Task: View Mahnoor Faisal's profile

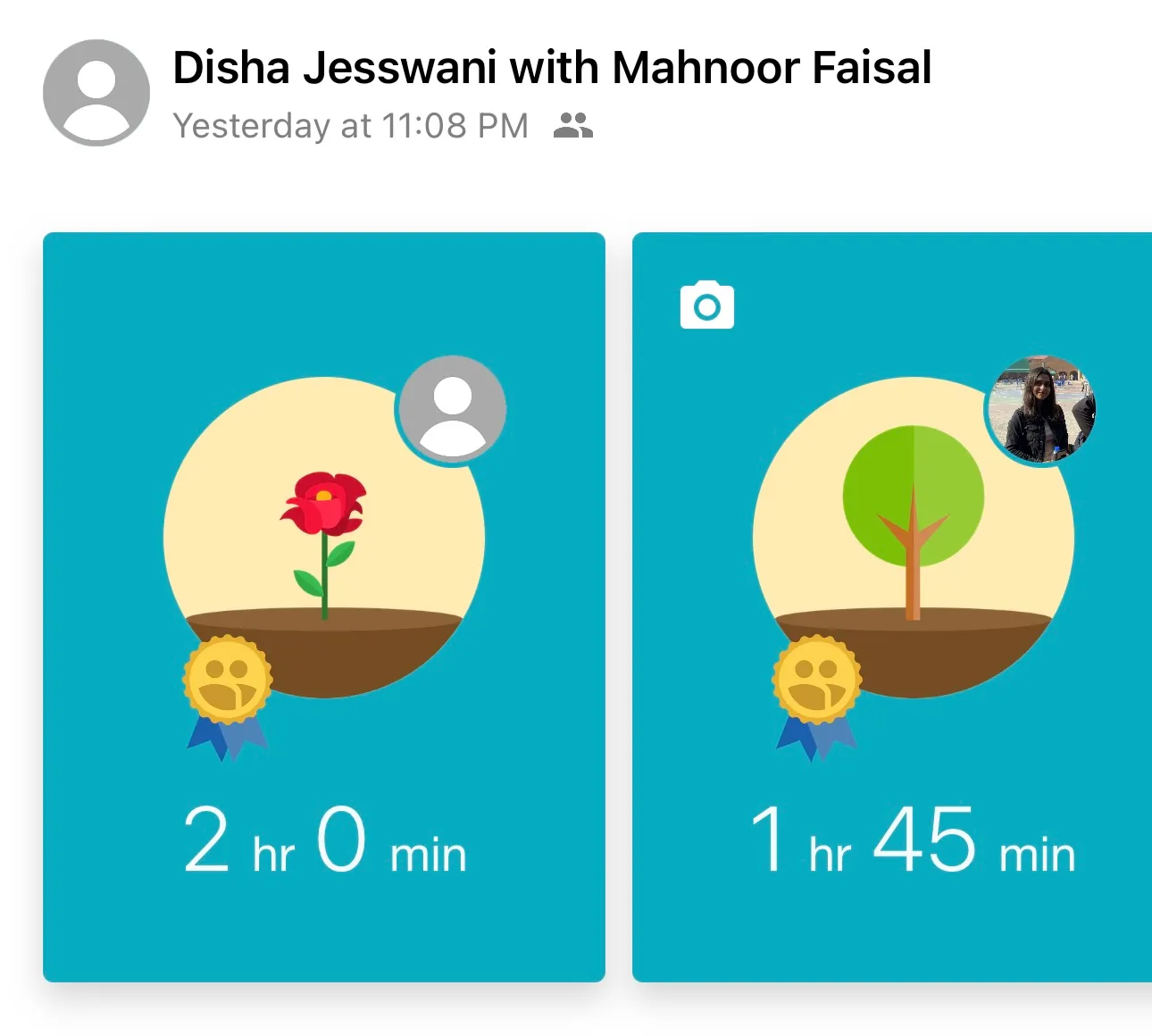Action: coord(771,68)
